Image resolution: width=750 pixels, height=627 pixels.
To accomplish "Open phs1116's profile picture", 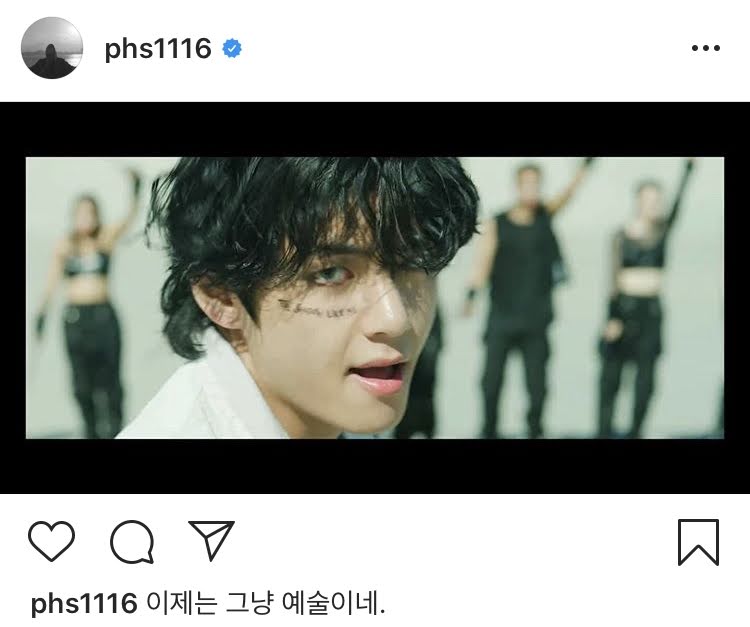I will [52, 48].
